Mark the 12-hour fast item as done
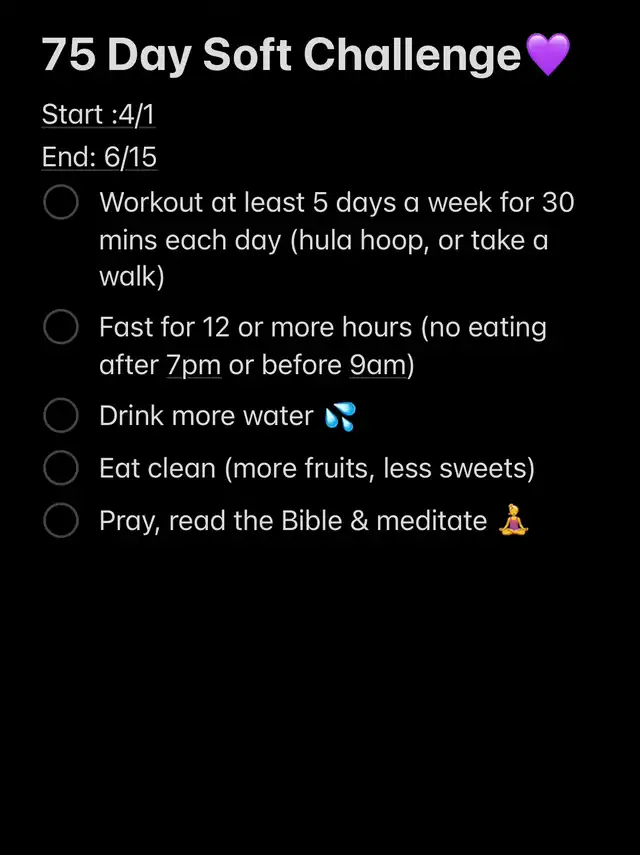Image resolution: width=640 pixels, height=855 pixels. pyautogui.click(x=61, y=327)
